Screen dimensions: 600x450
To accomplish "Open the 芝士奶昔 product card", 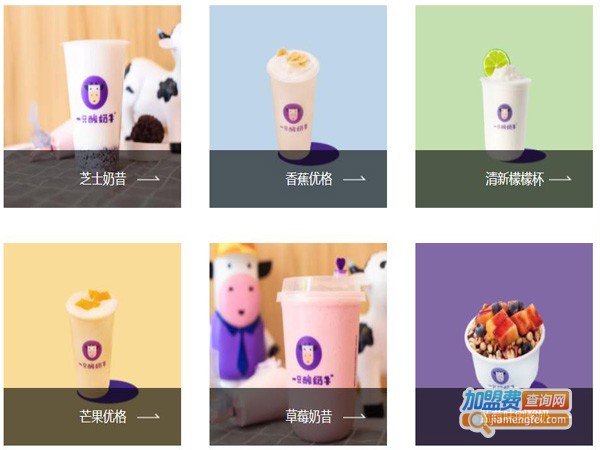I will coord(92,106).
